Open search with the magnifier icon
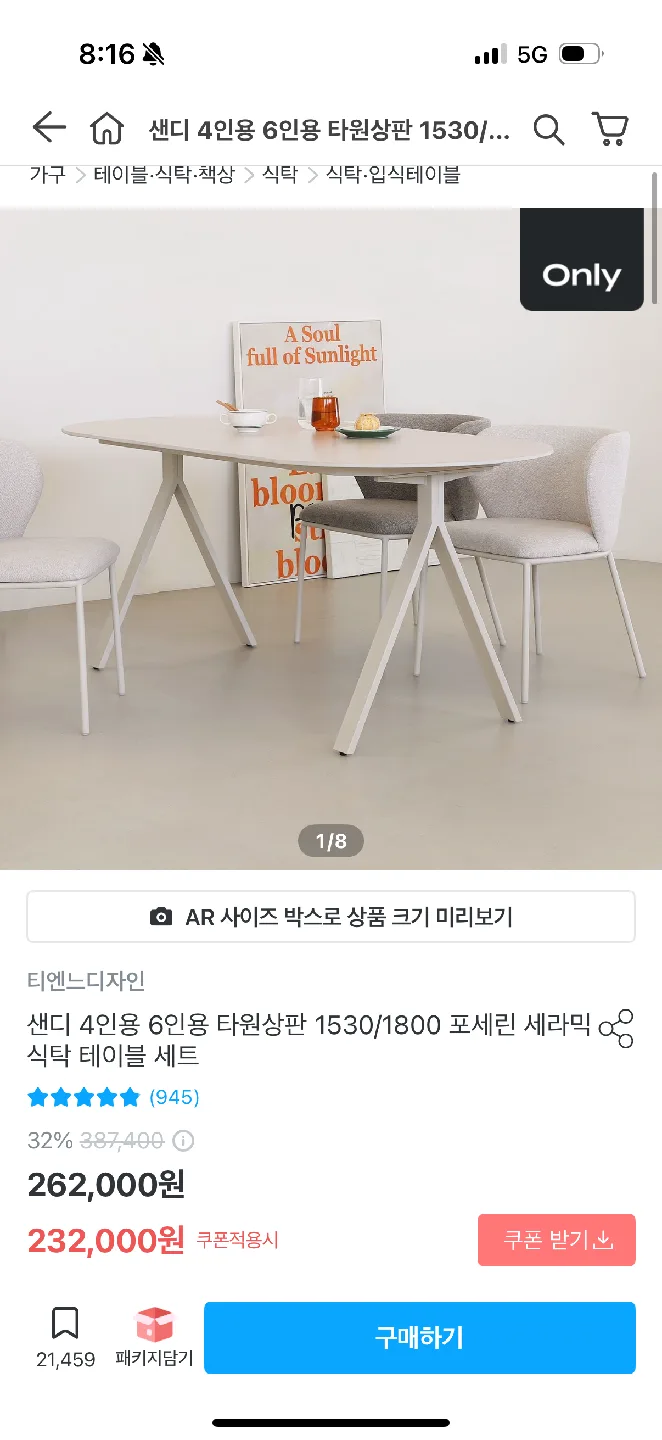The width and height of the screenshot is (662, 1440). click(548, 129)
